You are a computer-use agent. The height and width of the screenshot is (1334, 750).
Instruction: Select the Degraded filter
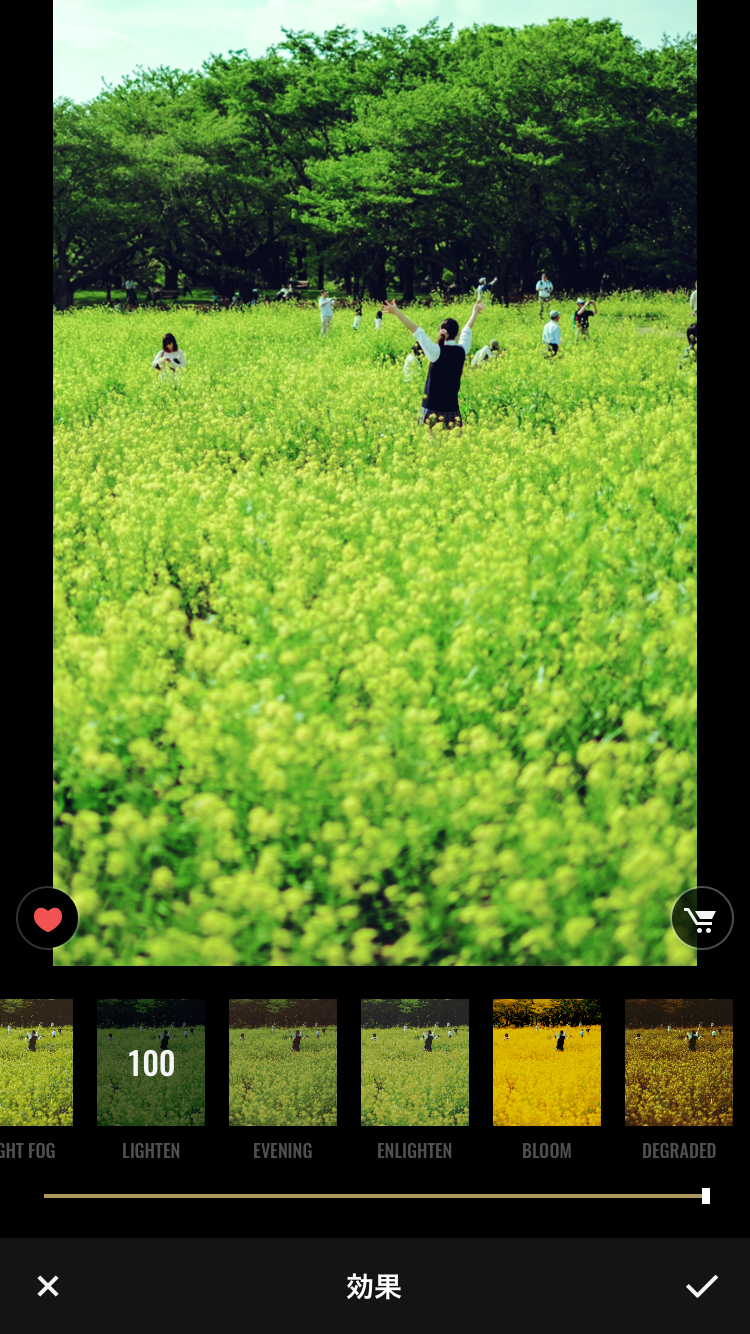[679, 1063]
